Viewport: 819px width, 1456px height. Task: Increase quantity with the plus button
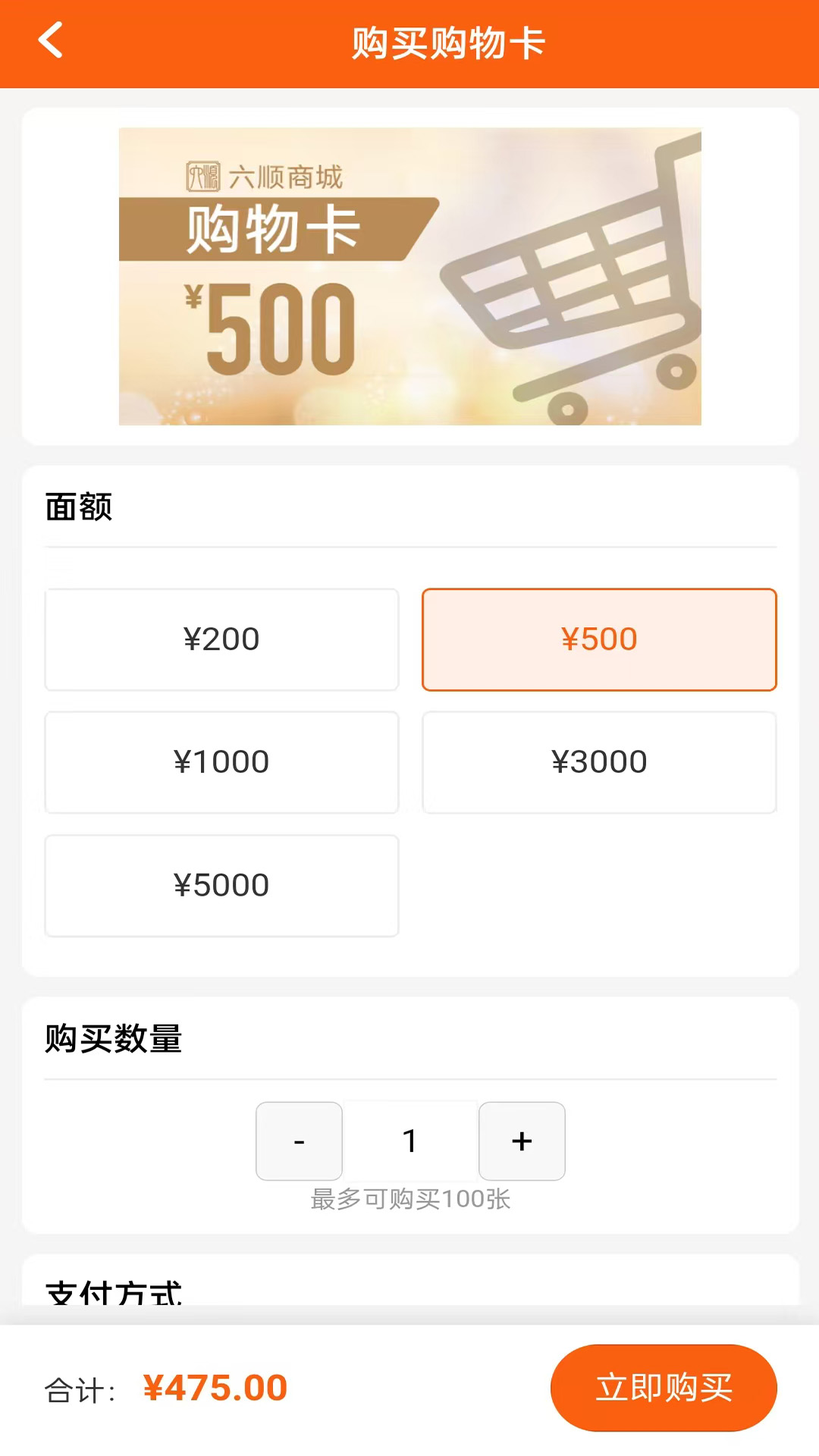(x=522, y=1141)
